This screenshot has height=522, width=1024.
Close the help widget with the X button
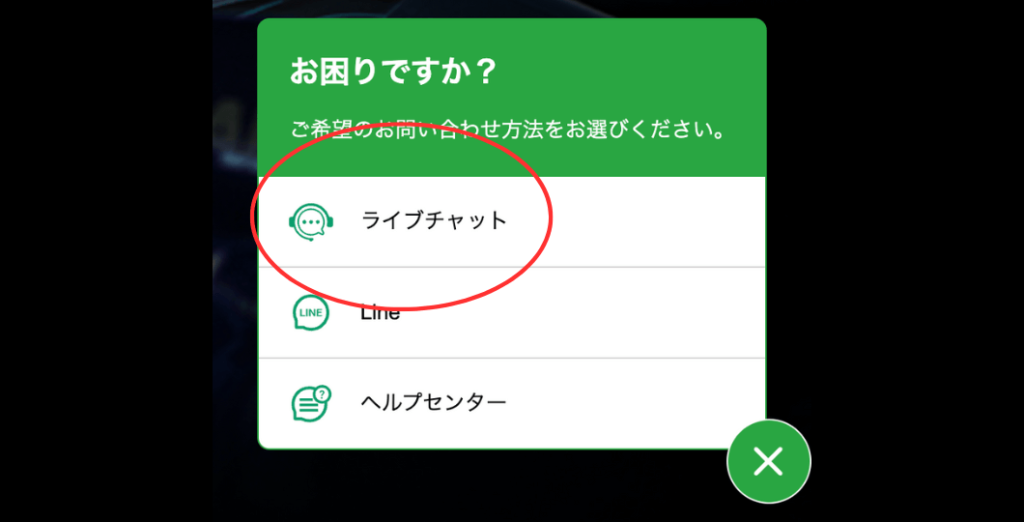[x=768, y=461]
